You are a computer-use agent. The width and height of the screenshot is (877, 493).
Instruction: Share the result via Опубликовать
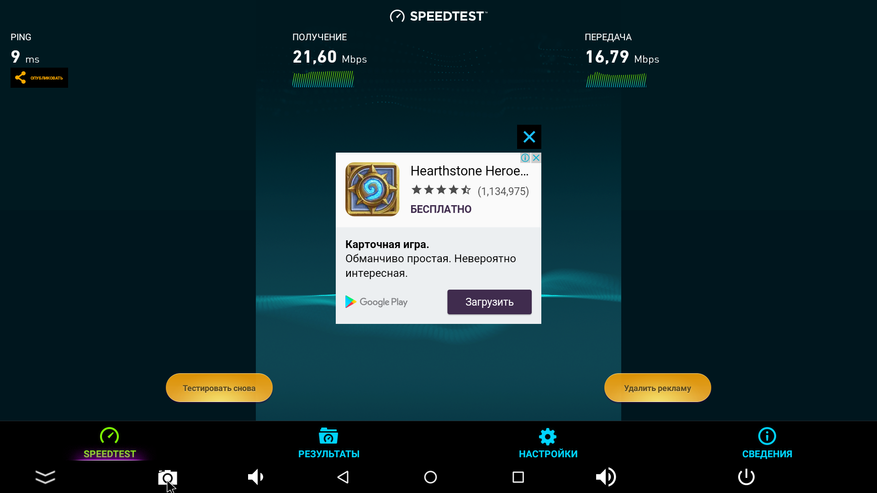pos(39,77)
